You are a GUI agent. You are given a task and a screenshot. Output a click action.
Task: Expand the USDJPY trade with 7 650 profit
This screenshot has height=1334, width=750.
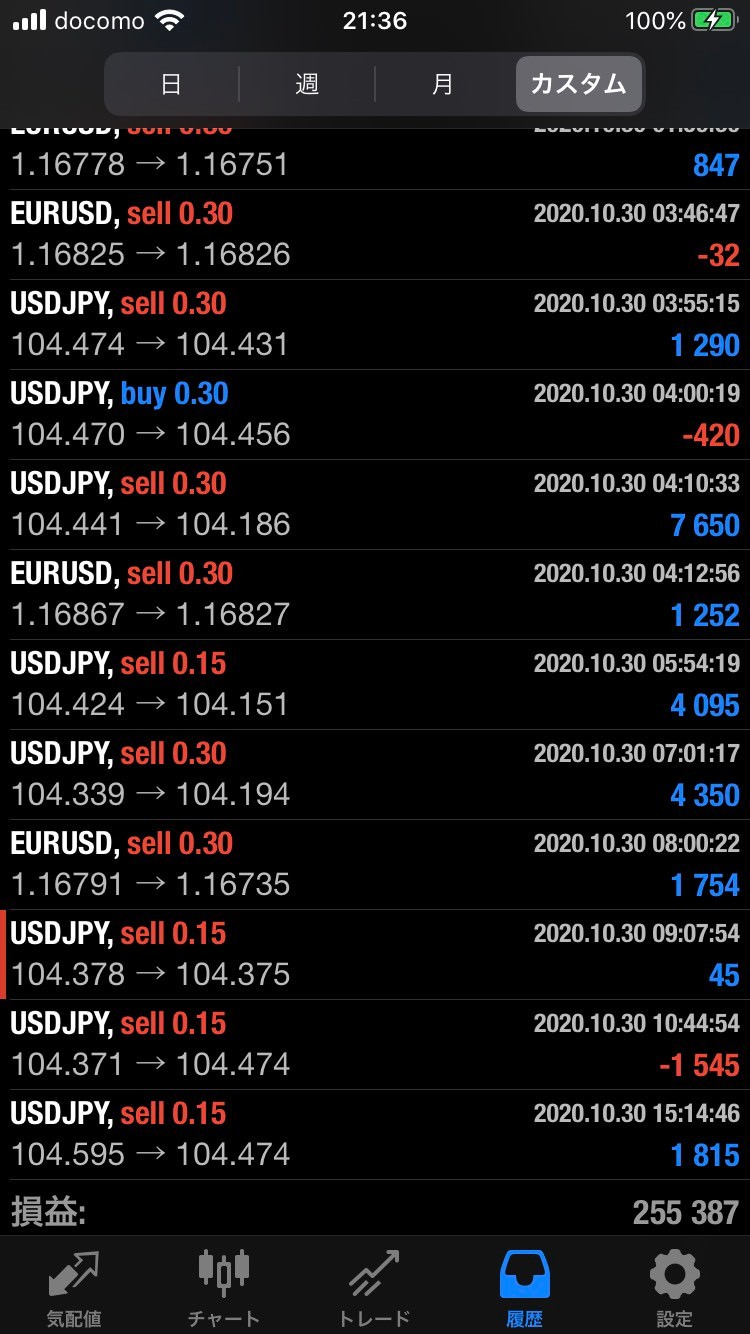(375, 504)
